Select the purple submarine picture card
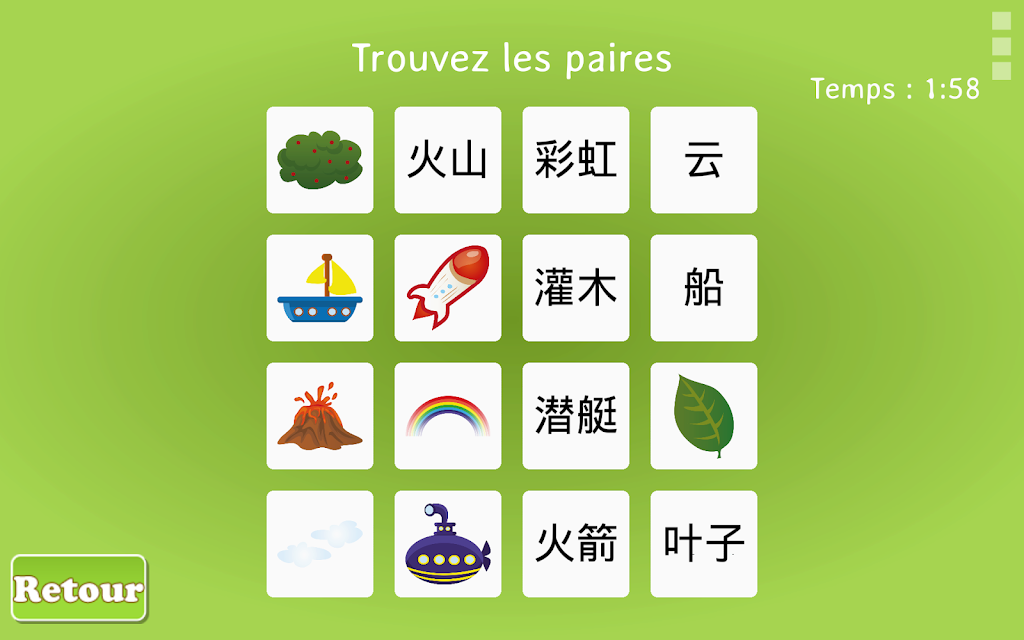Image resolution: width=1024 pixels, height=640 pixels. tap(448, 544)
